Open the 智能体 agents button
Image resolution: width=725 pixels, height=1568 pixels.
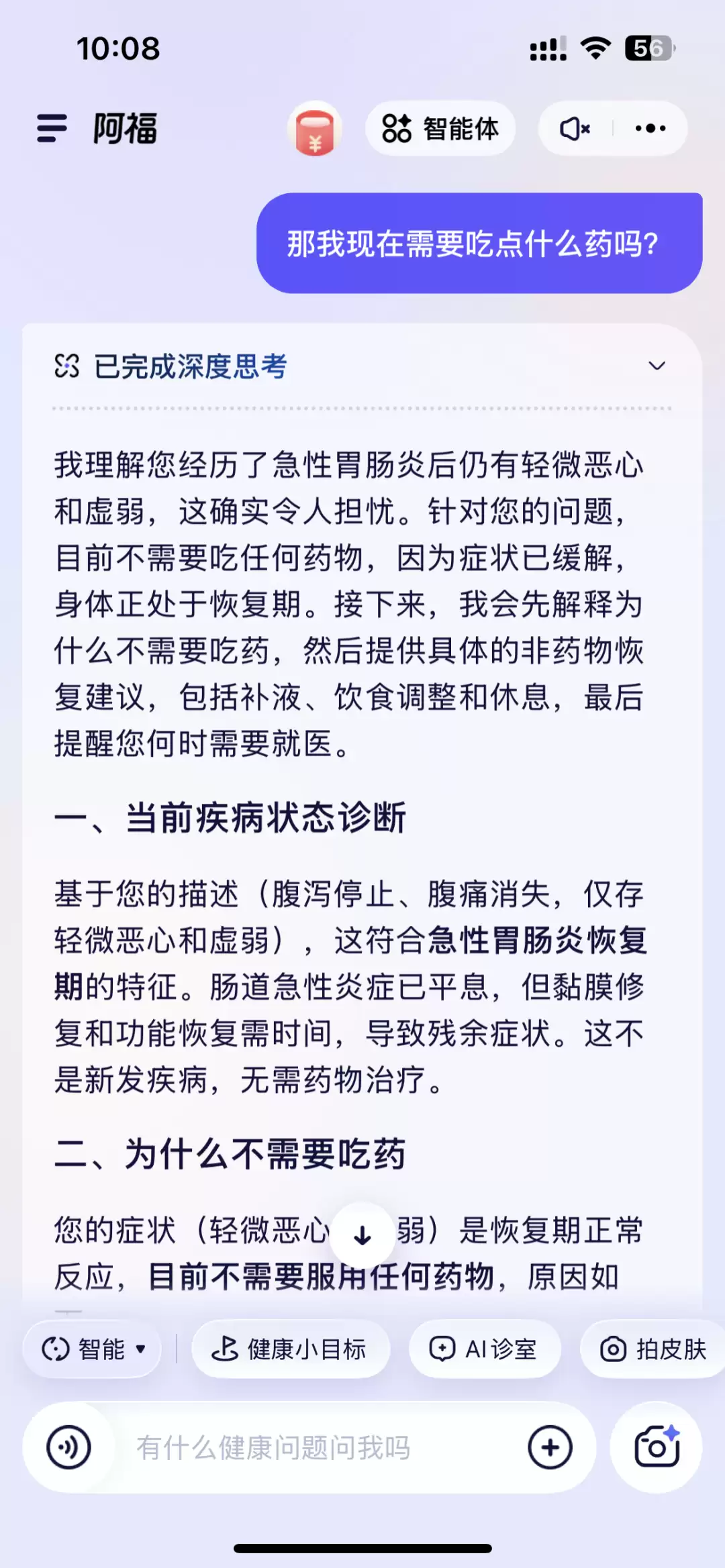(x=440, y=128)
